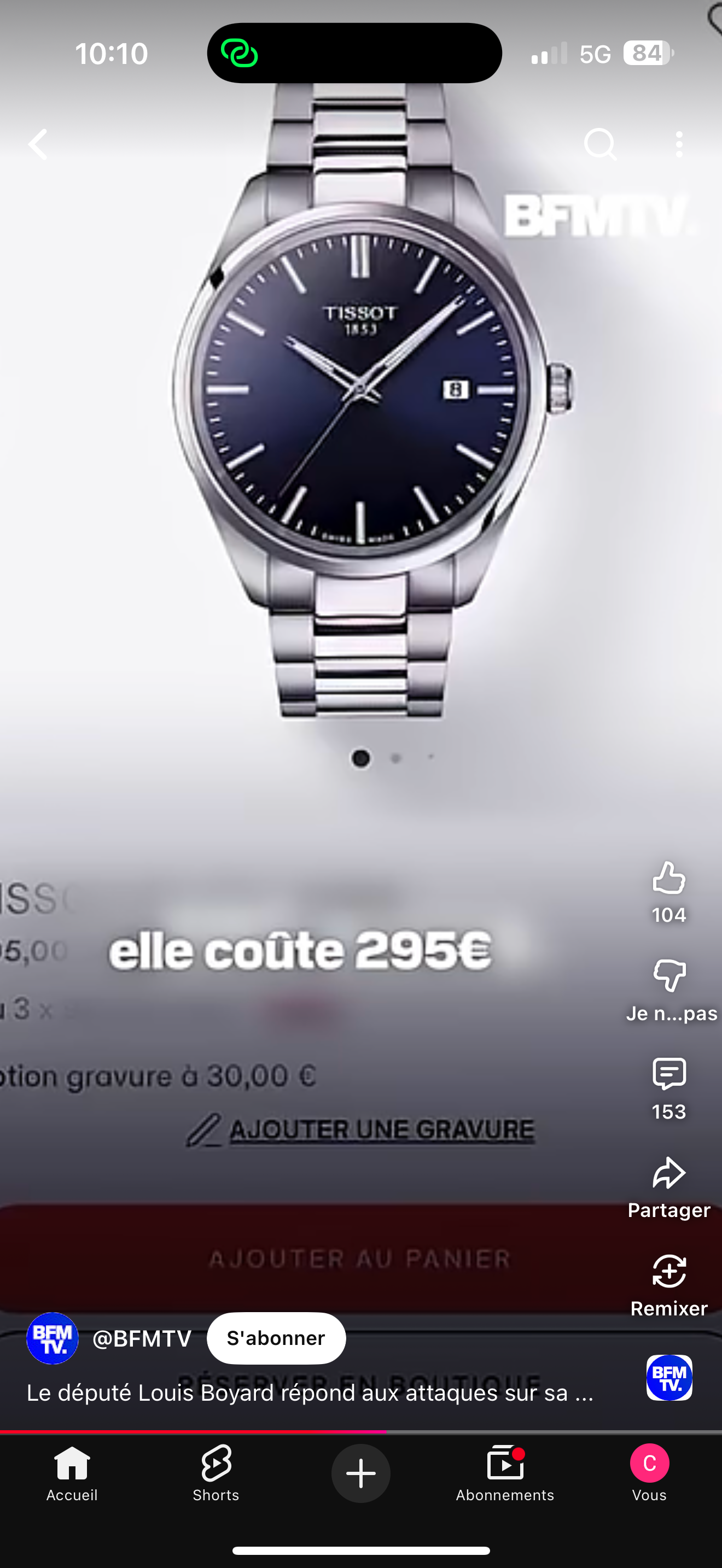This screenshot has width=722, height=1568.
Task: Create new content with the plus button
Action: pos(360,1473)
